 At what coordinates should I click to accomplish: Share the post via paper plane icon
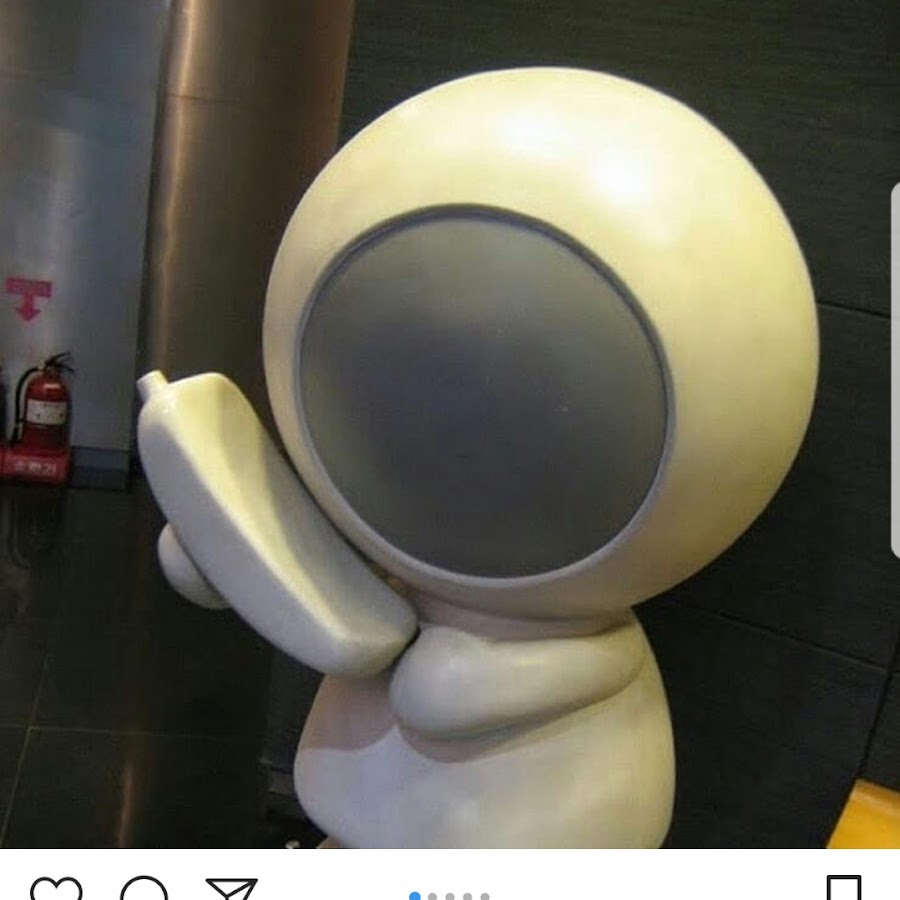click(231, 888)
